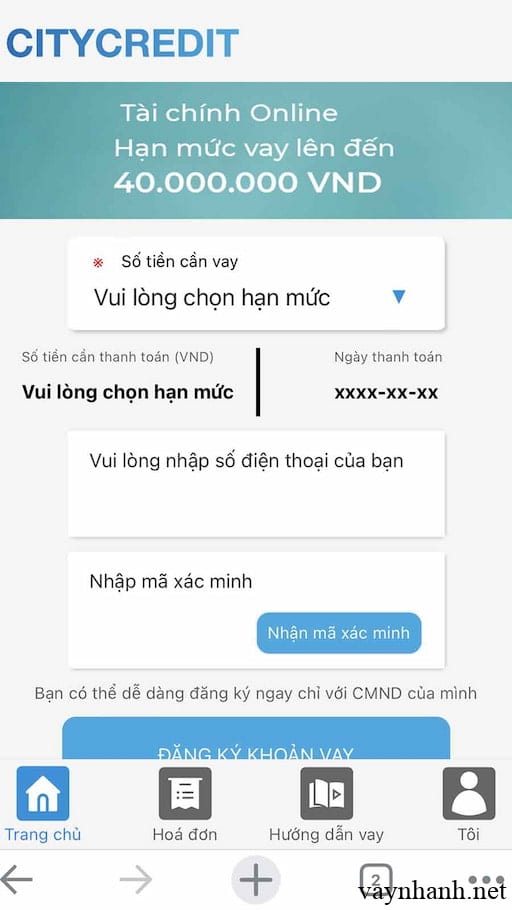Go to the Tôi profile tab
The image size is (512, 910).
(x=469, y=804)
